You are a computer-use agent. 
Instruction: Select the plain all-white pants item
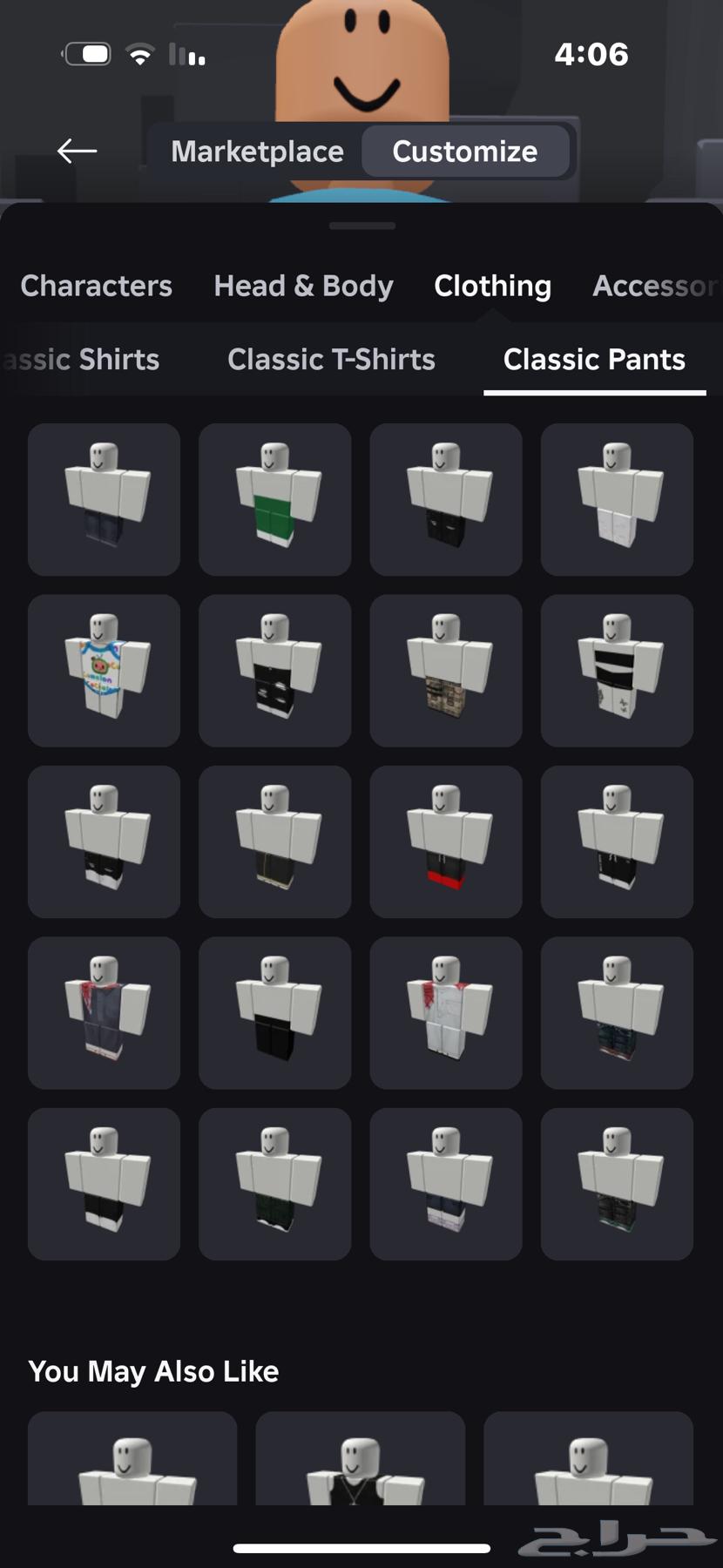[x=617, y=499]
